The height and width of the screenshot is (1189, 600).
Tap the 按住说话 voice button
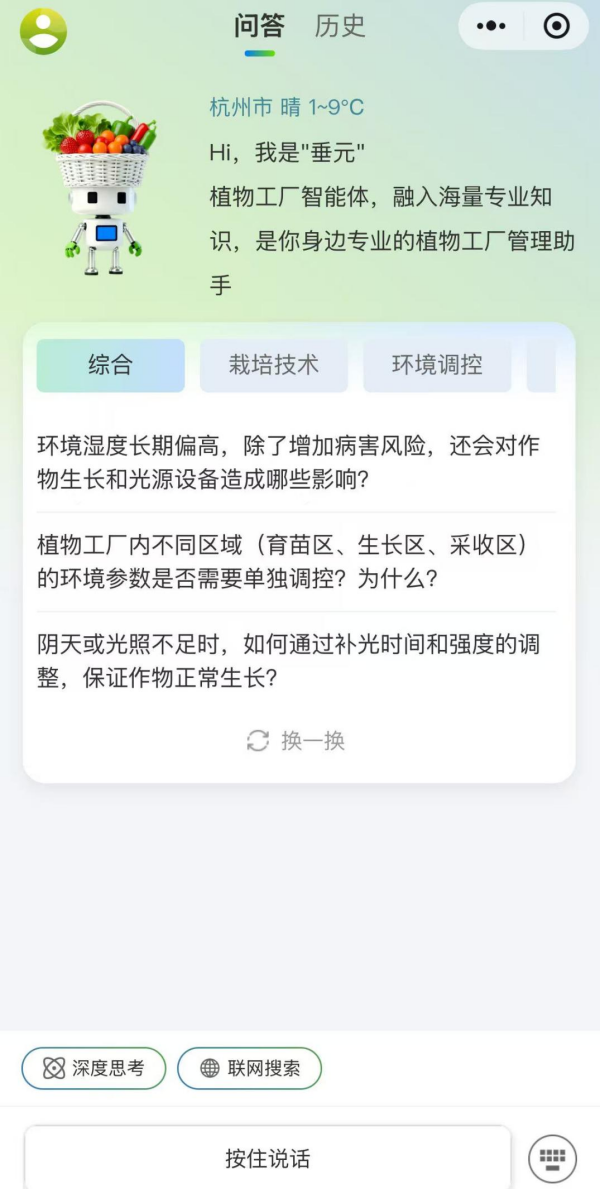coord(267,1159)
